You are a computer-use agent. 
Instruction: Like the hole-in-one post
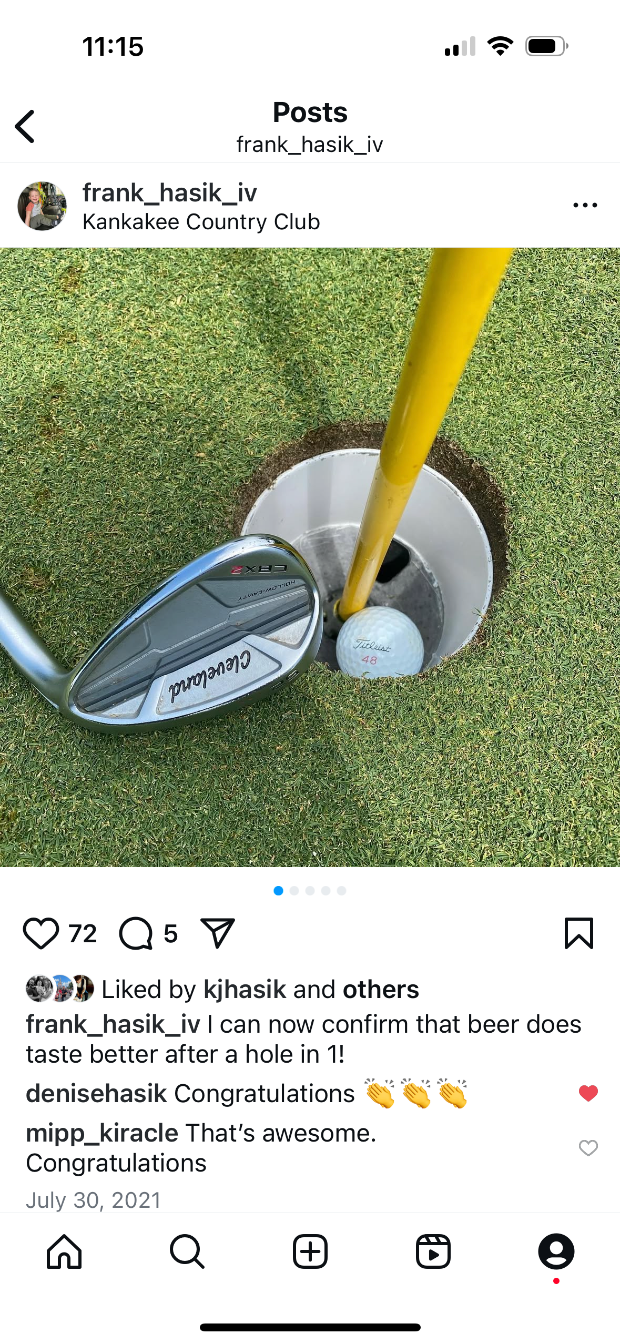[x=41, y=934]
